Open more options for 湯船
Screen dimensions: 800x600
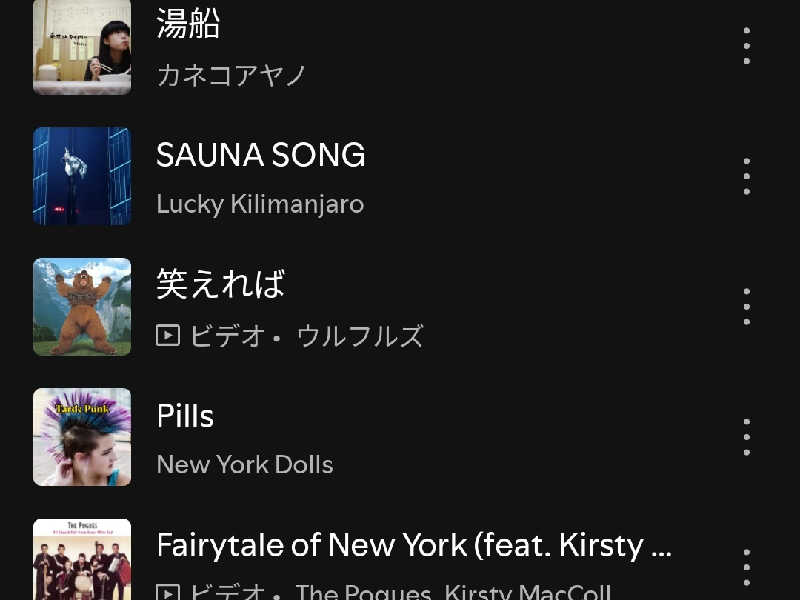coord(747,46)
